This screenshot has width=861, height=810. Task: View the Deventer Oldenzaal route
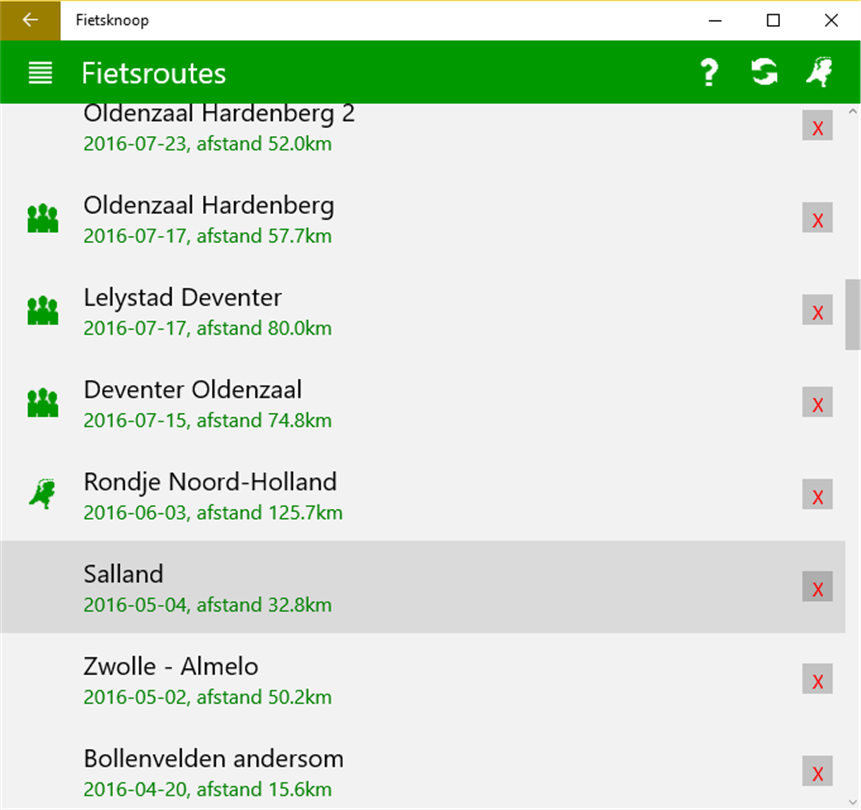tap(193, 403)
